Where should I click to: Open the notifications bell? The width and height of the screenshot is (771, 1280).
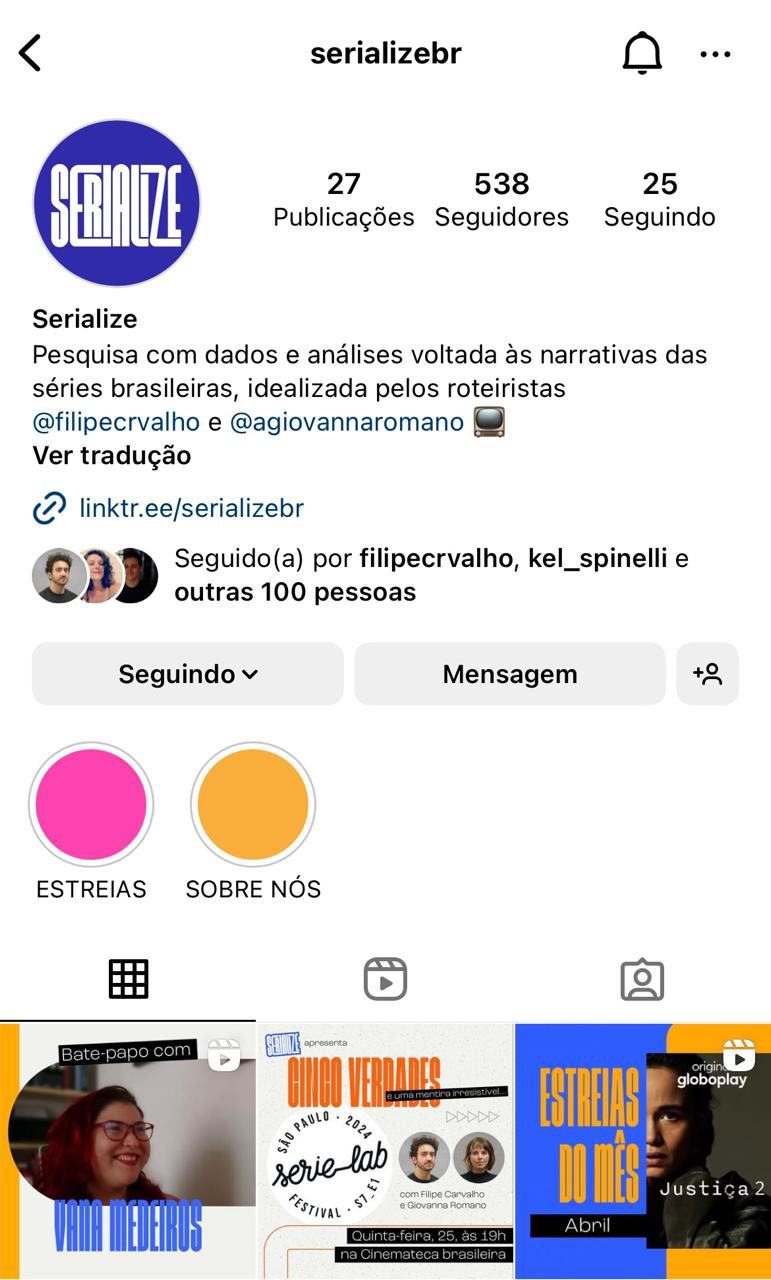point(642,53)
